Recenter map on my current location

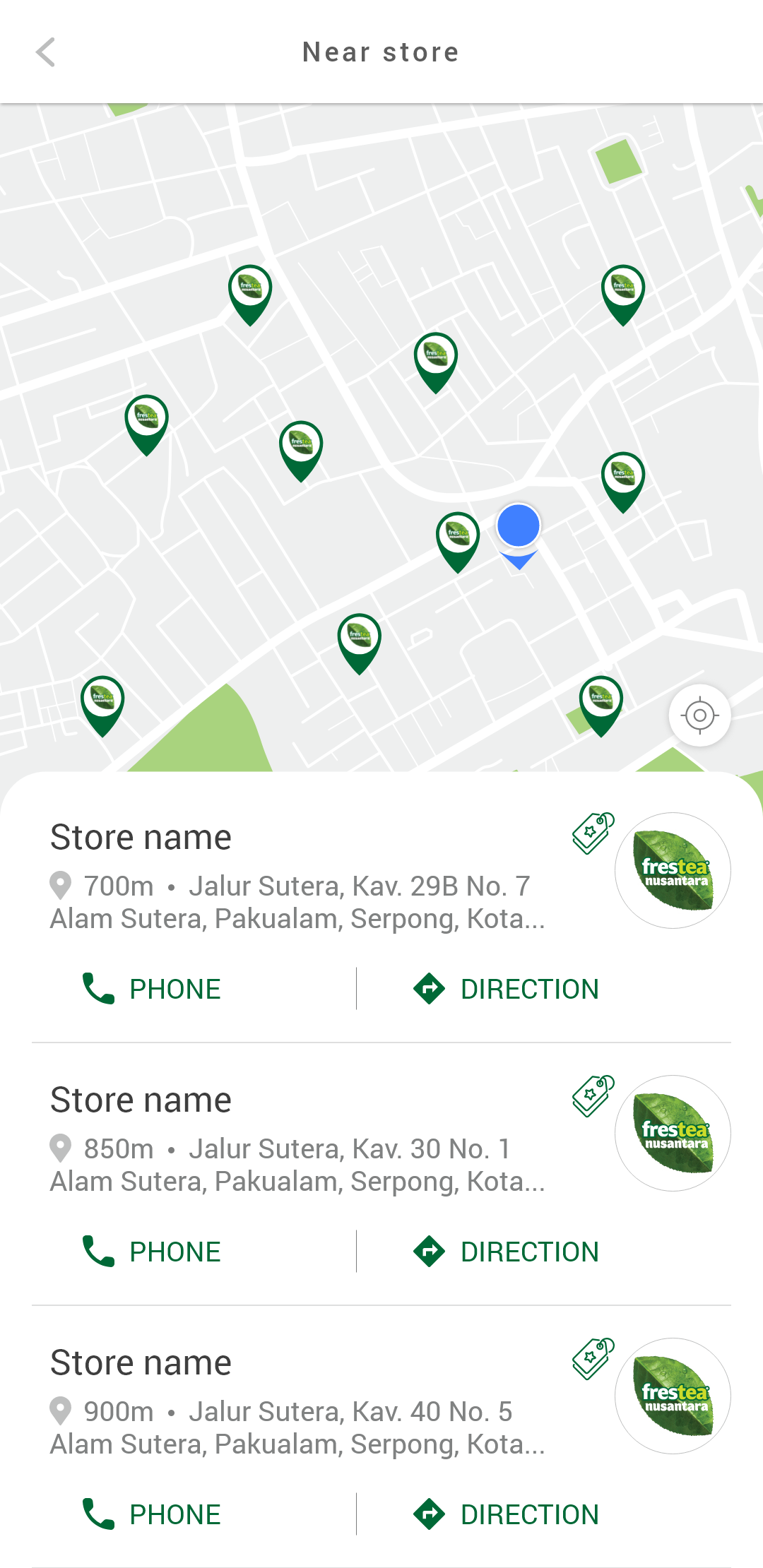point(699,715)
